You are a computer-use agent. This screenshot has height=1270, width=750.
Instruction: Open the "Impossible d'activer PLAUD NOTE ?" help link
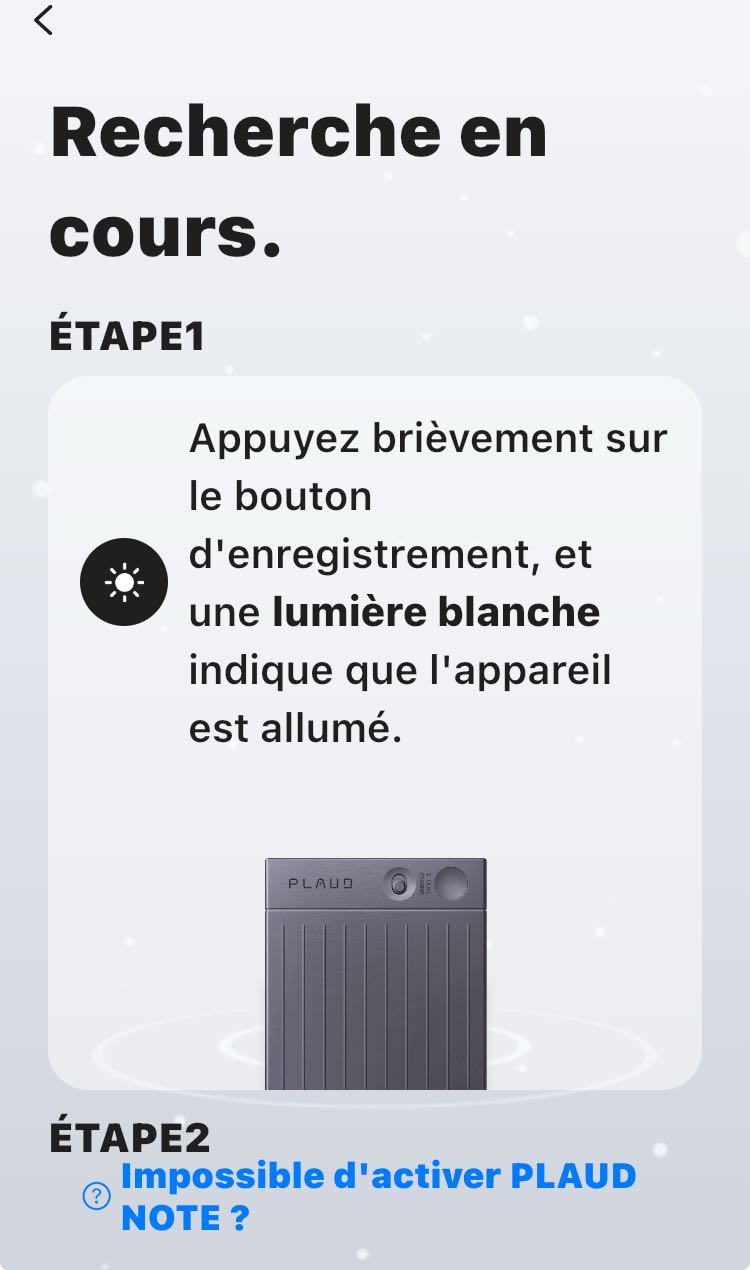[x=377, y=1196]
